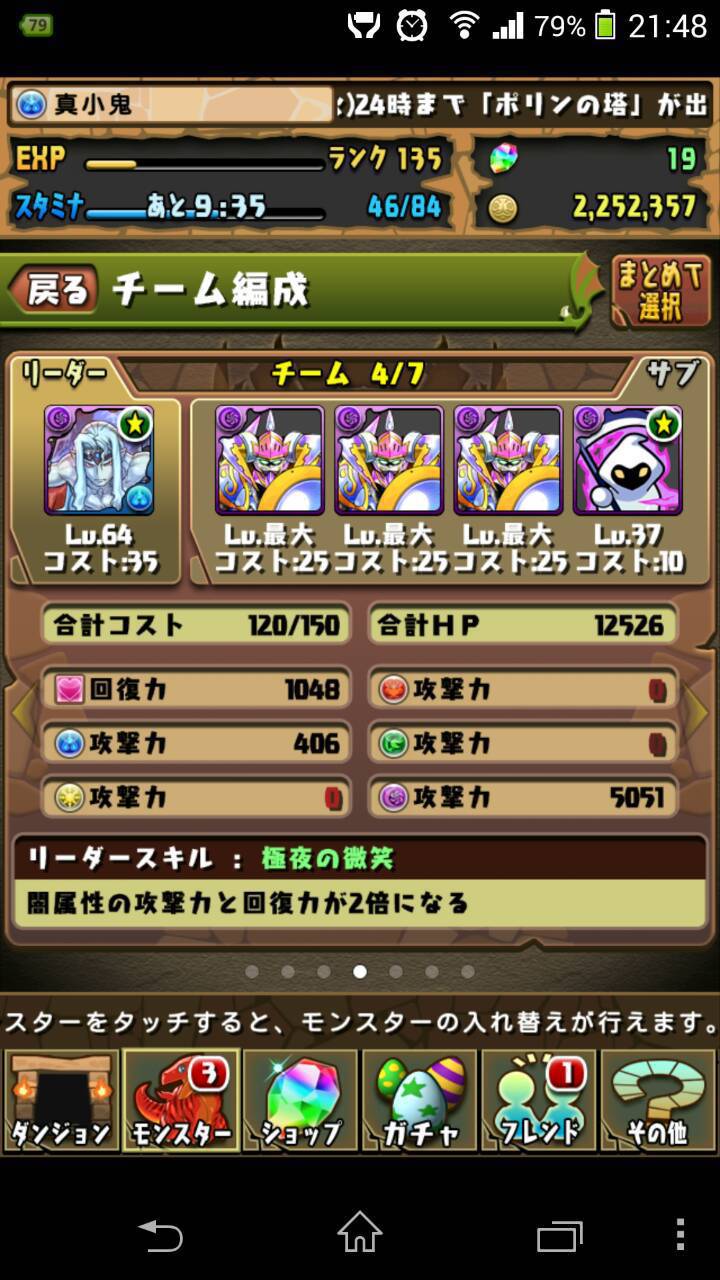Open the まとめて選択 bulk select button
Image resolution: width=720 pixels, height=1280 pixels.
tap(661, 292)
